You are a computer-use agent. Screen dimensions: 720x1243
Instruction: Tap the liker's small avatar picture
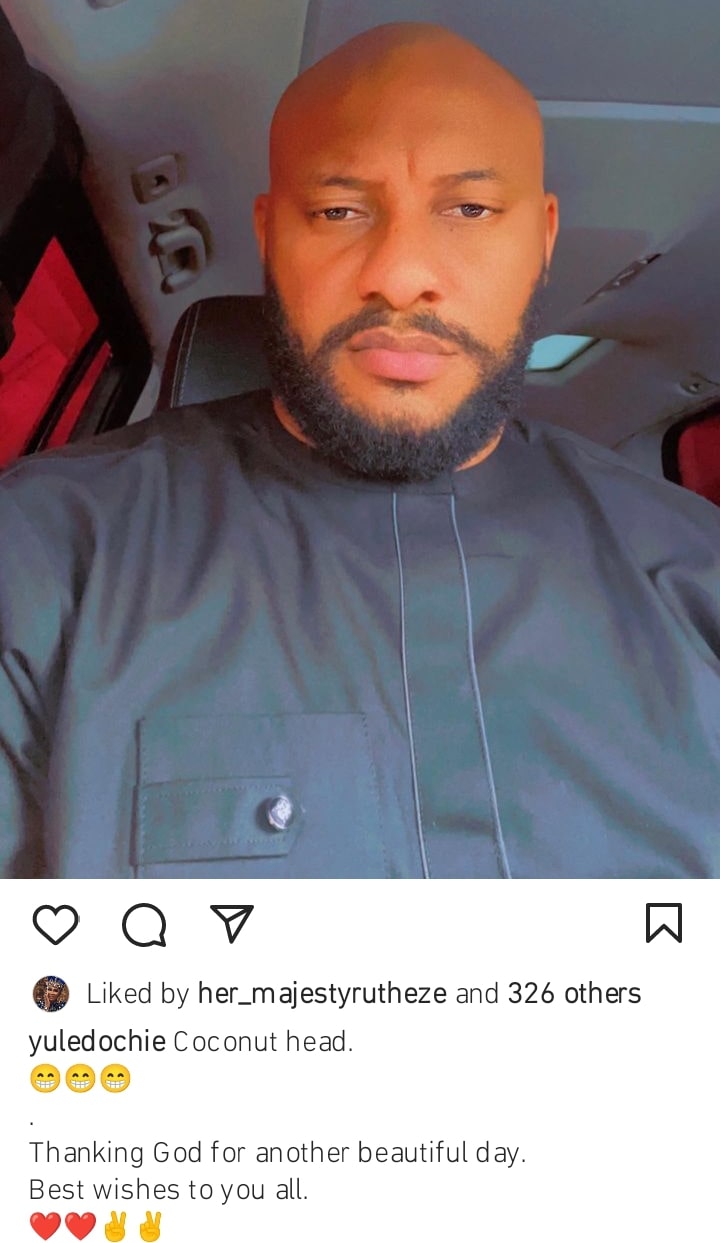click(51, 993)
